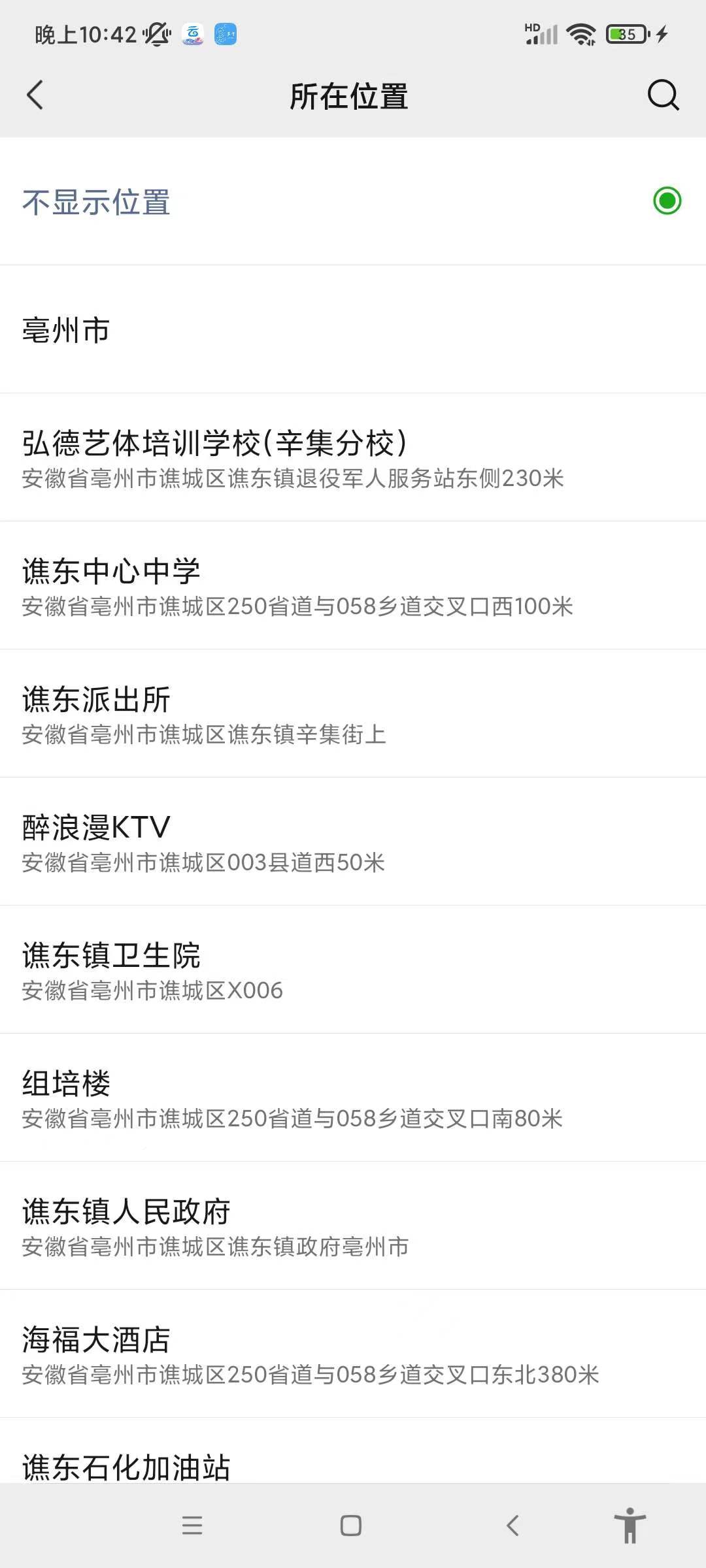Select 谯东镇人民政府 location

coord(353,1226)
